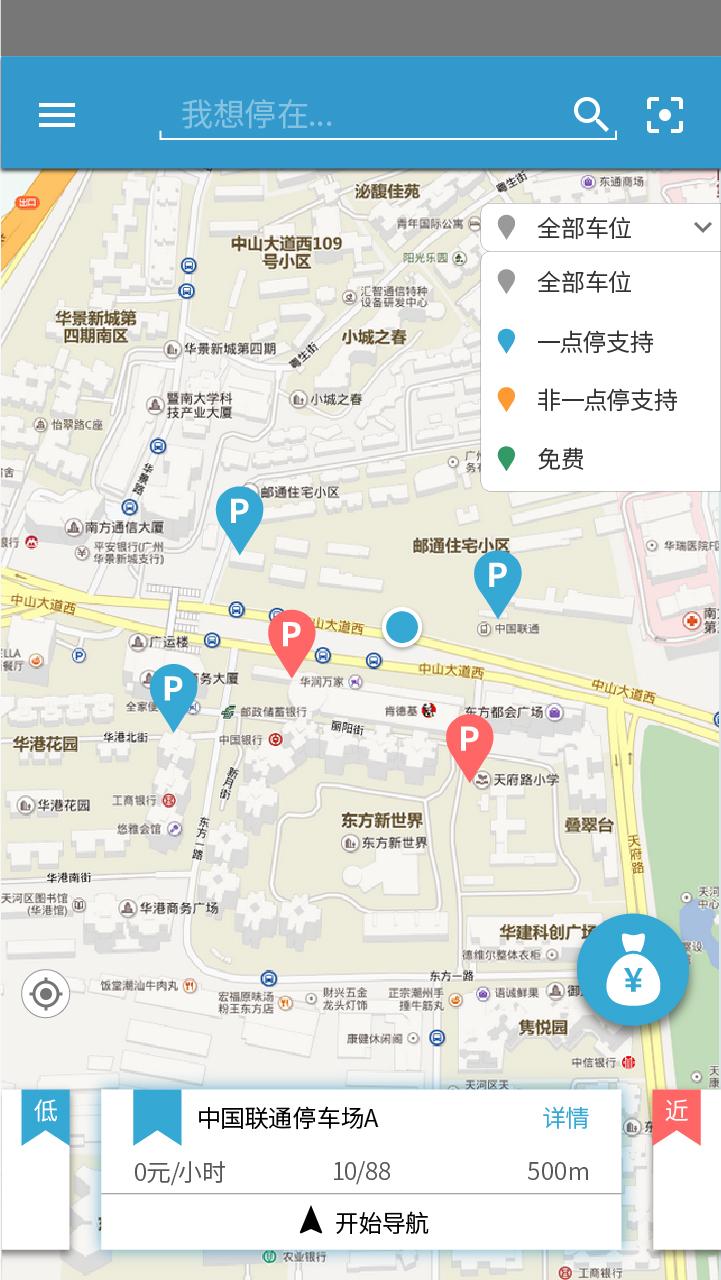721x1280 pixels.
Task: Open the hamburger navigation menu
Action: (x=56, y=115)
